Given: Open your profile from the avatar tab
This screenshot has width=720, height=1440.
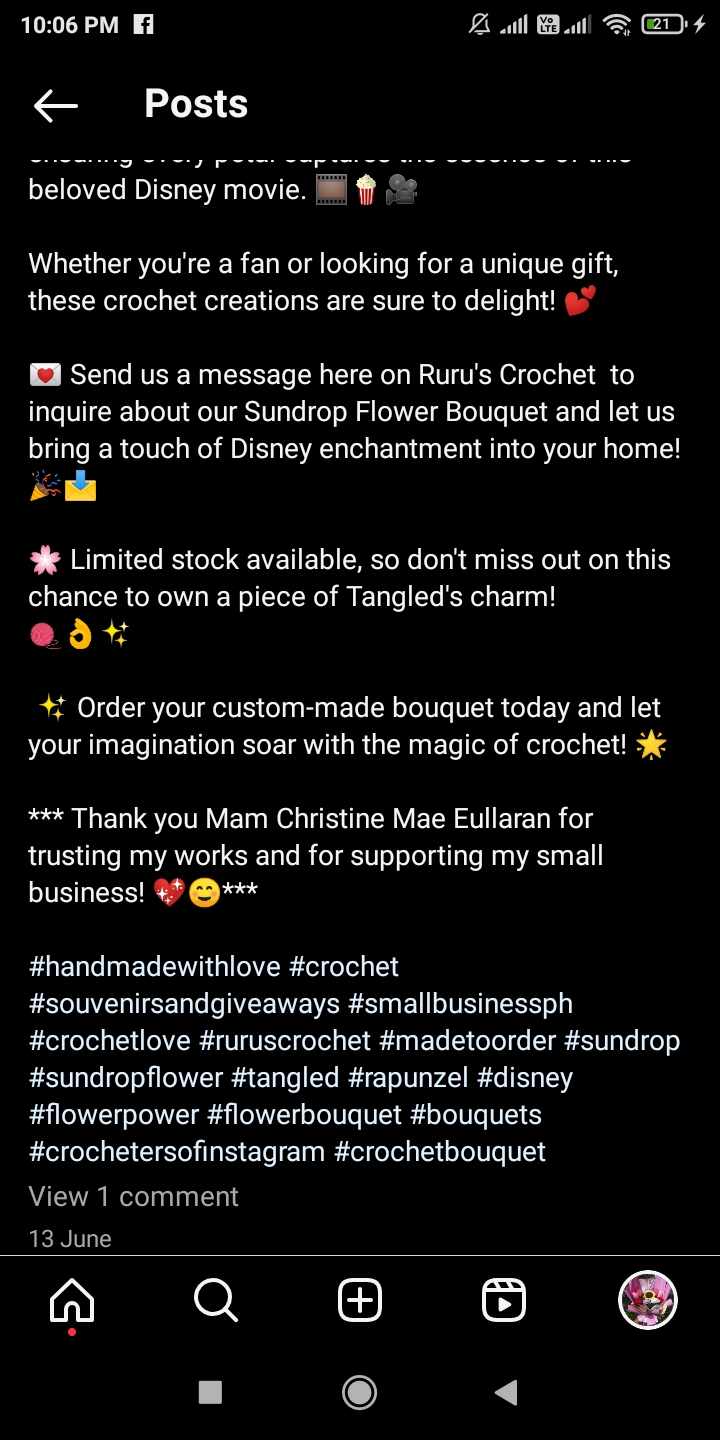Looking at the screenshot, I should point(647,1301).
